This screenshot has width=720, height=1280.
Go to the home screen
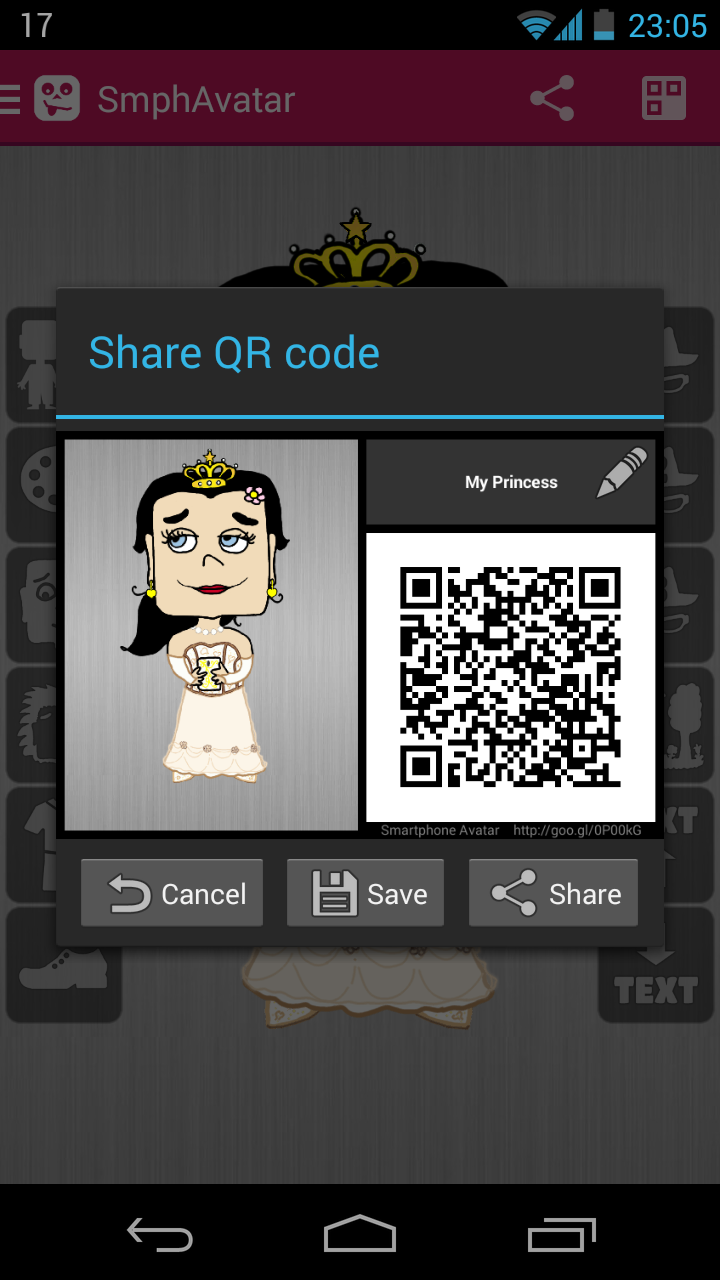coord(360,1236)
